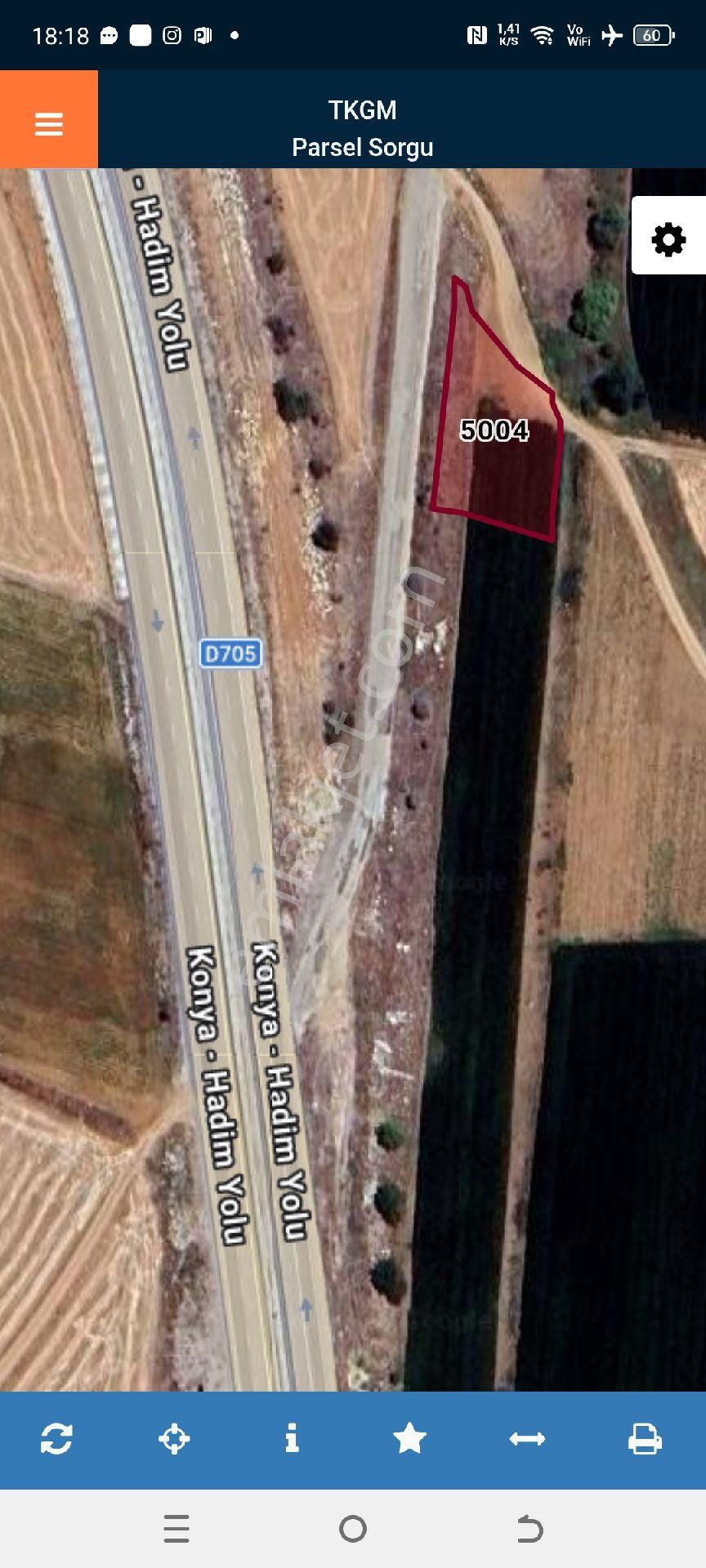The width and height of the screenshot is (706, 1568).
Task: Open the distance measuring tool
Action: tap(527, 1438)
